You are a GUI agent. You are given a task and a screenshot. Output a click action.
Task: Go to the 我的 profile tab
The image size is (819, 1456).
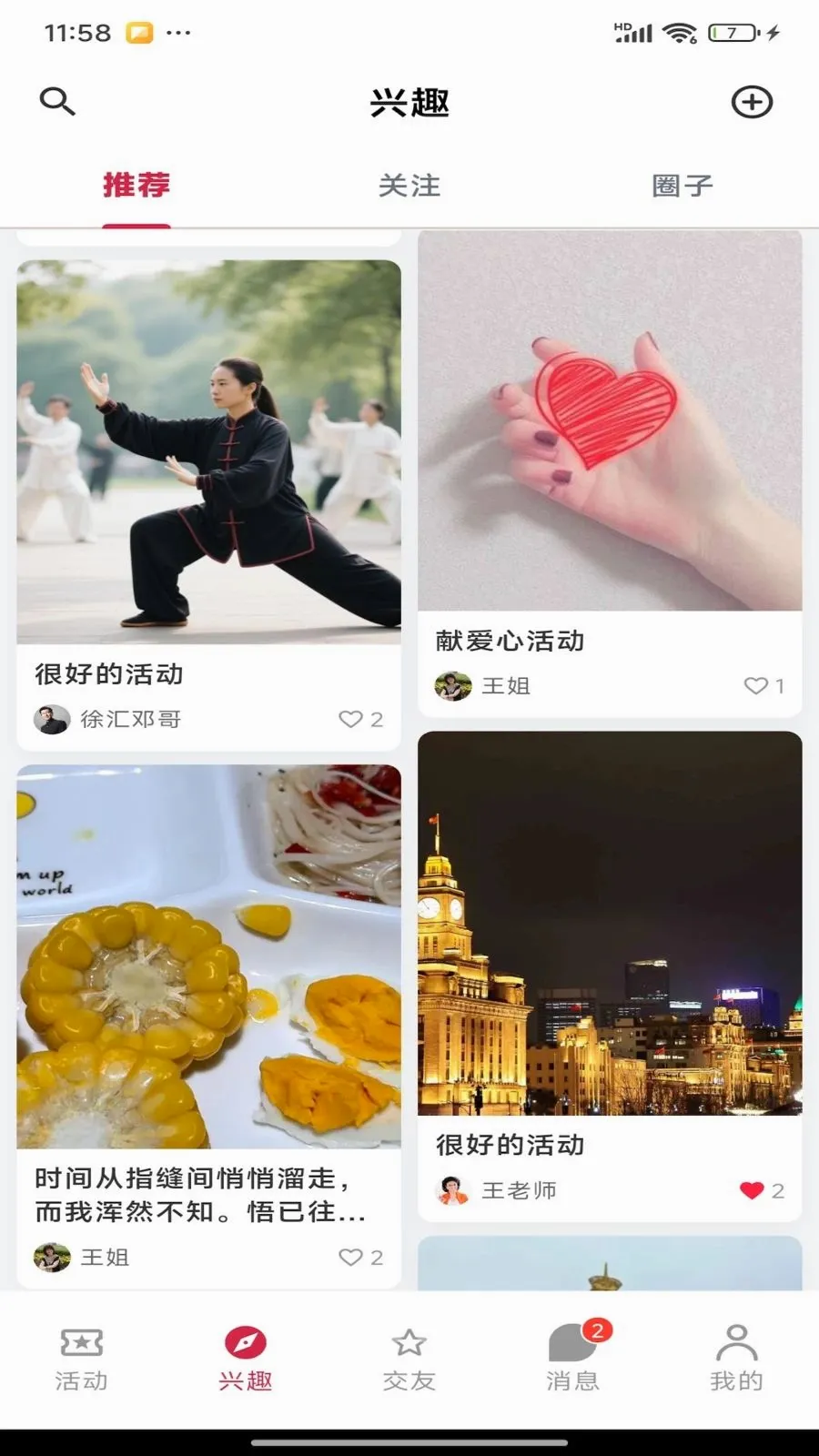[x=737, y=1359]
